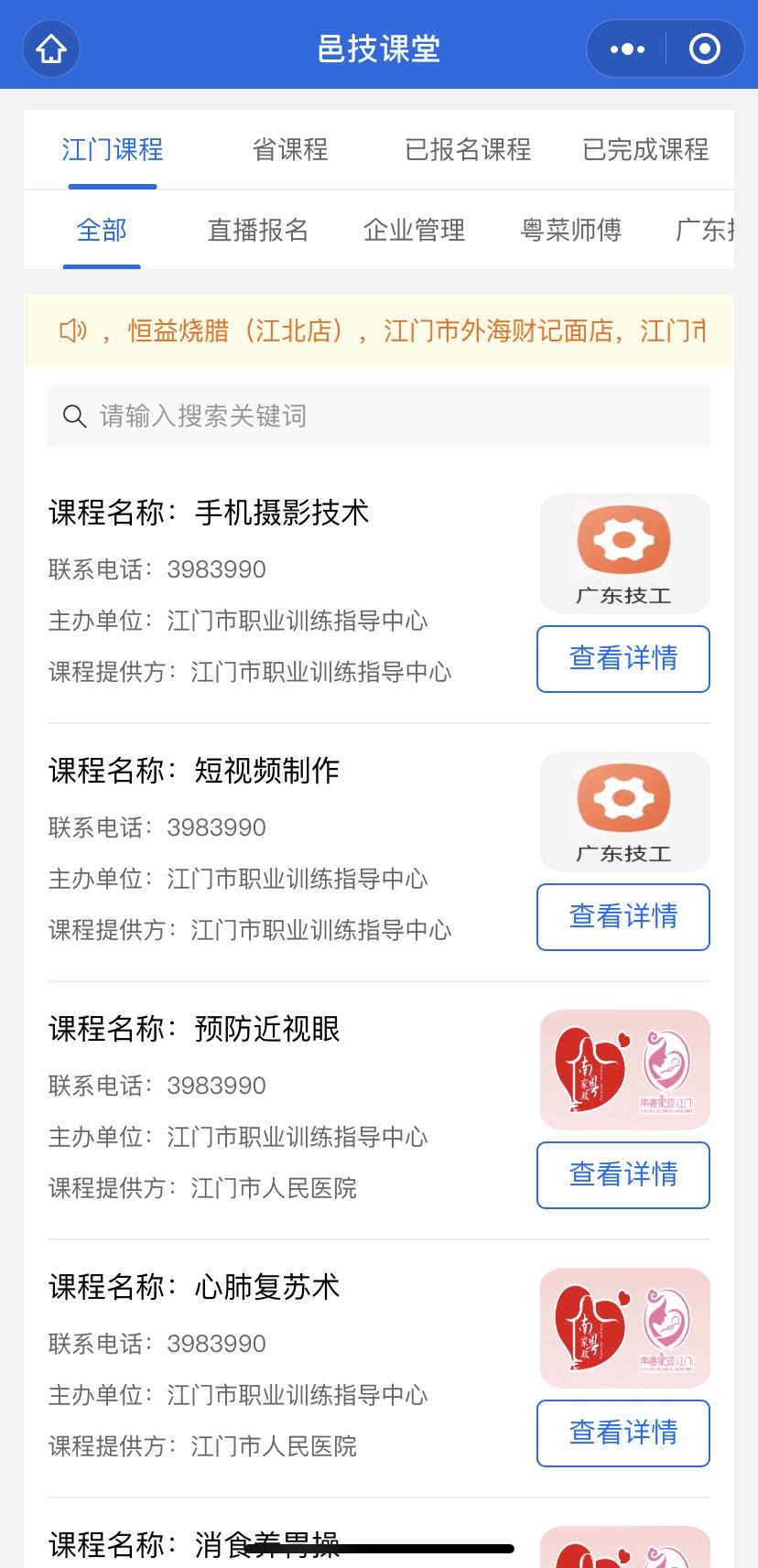
Task: Click 查看详情 for the 心肺复苏术 course
Action: 623,1433
